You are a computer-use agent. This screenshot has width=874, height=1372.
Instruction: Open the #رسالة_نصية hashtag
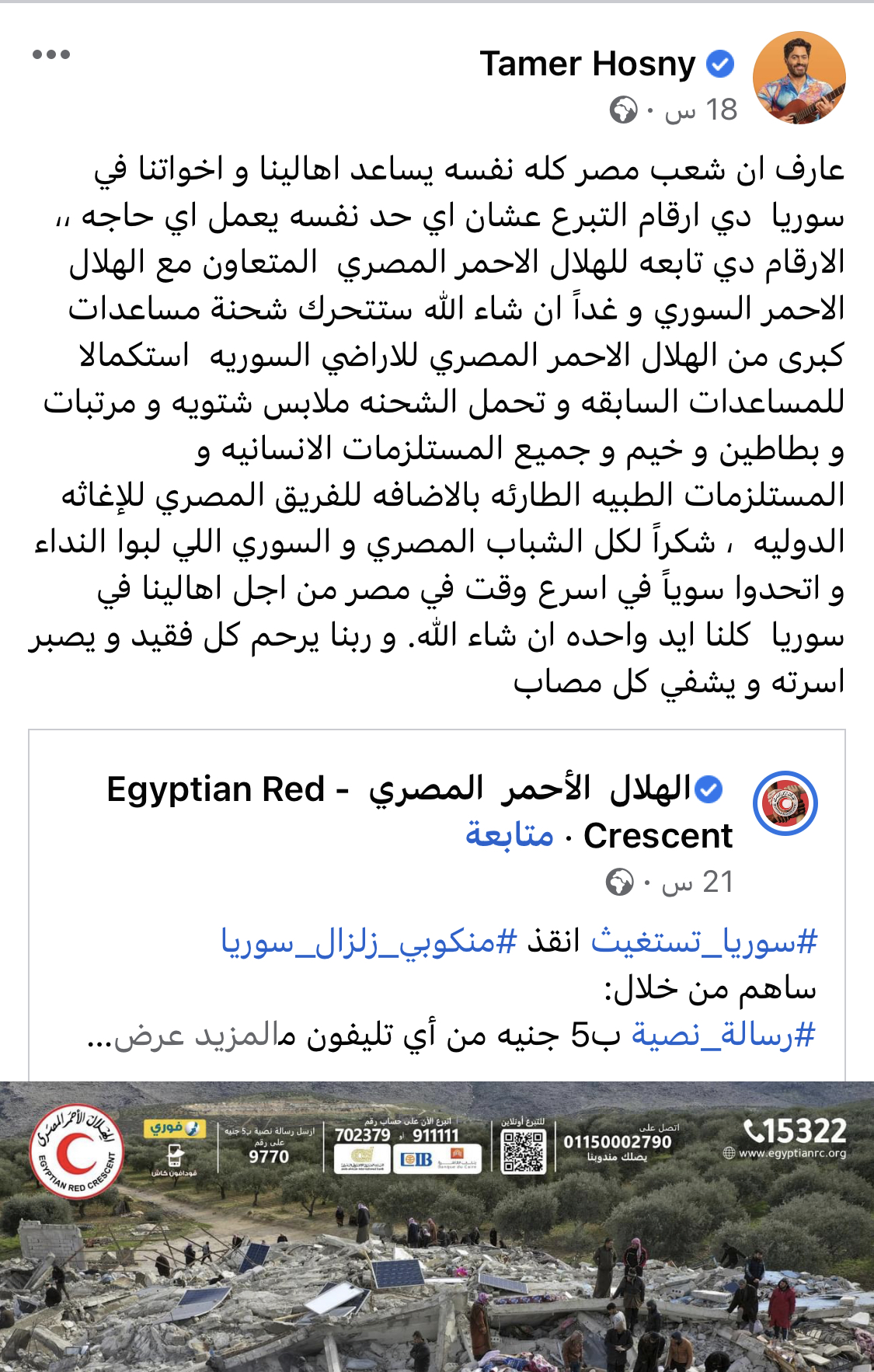click(724, 1035)
